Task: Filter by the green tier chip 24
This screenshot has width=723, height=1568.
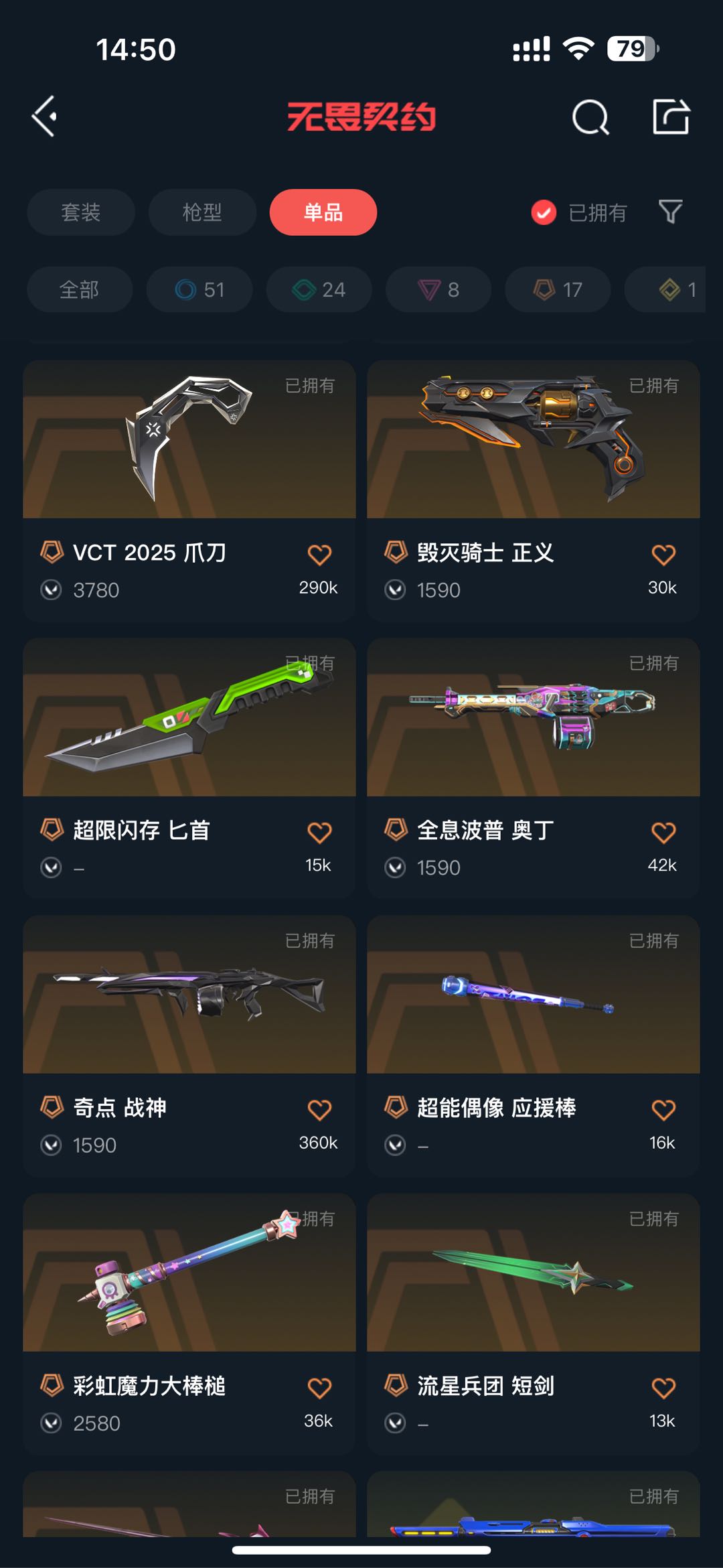Action: click(319, 289)
